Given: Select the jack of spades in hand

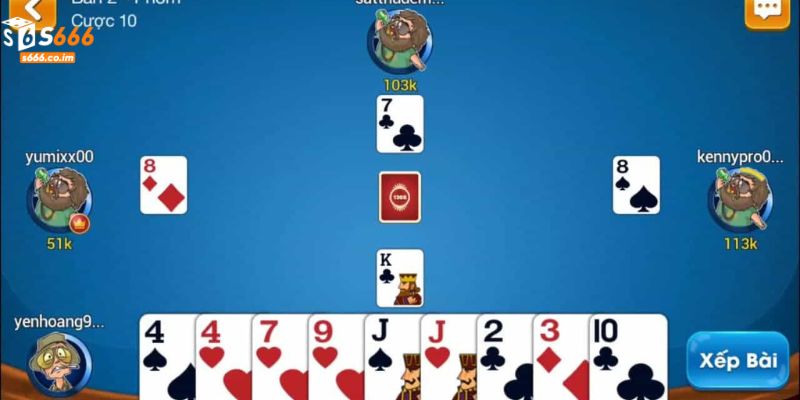Looking at the screenshot, I should tap(391, 357).
